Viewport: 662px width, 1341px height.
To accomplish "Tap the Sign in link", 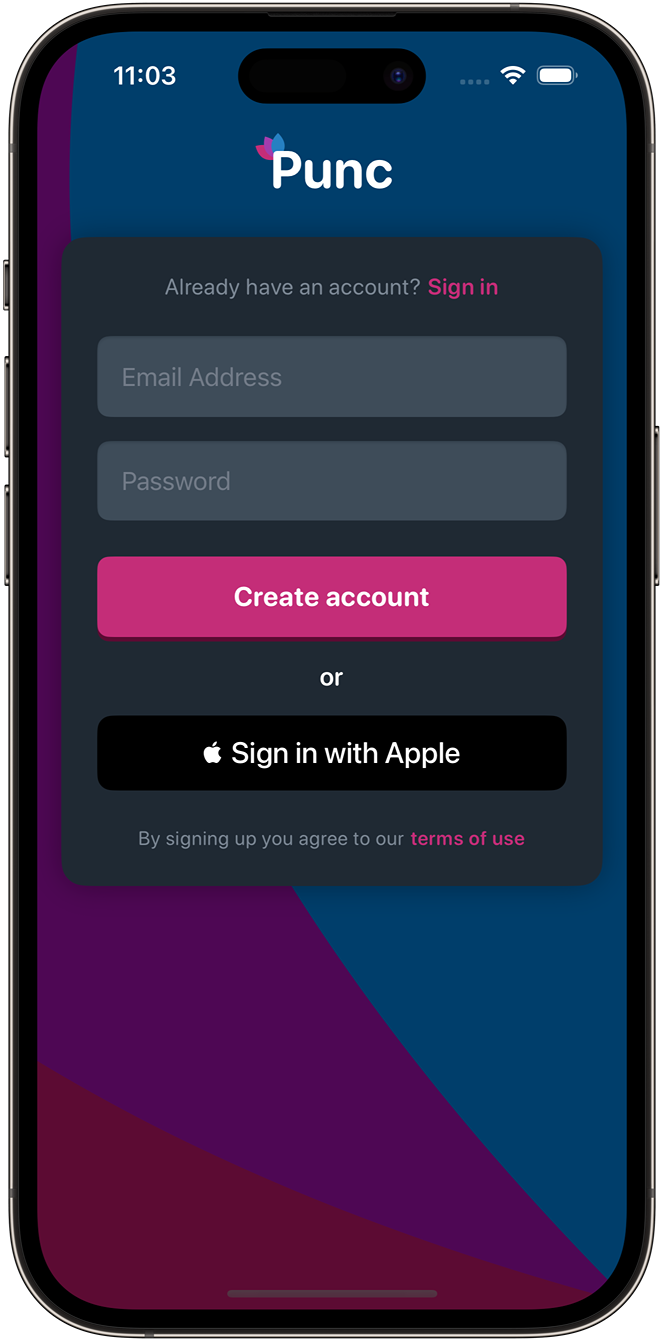I will (x=462, y=287).
